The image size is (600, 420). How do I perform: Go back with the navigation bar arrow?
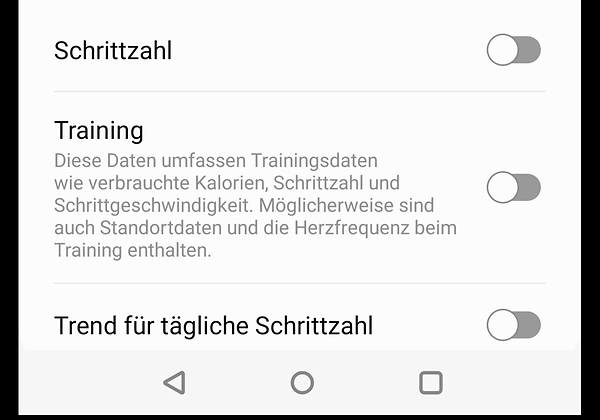click(174, 382)
